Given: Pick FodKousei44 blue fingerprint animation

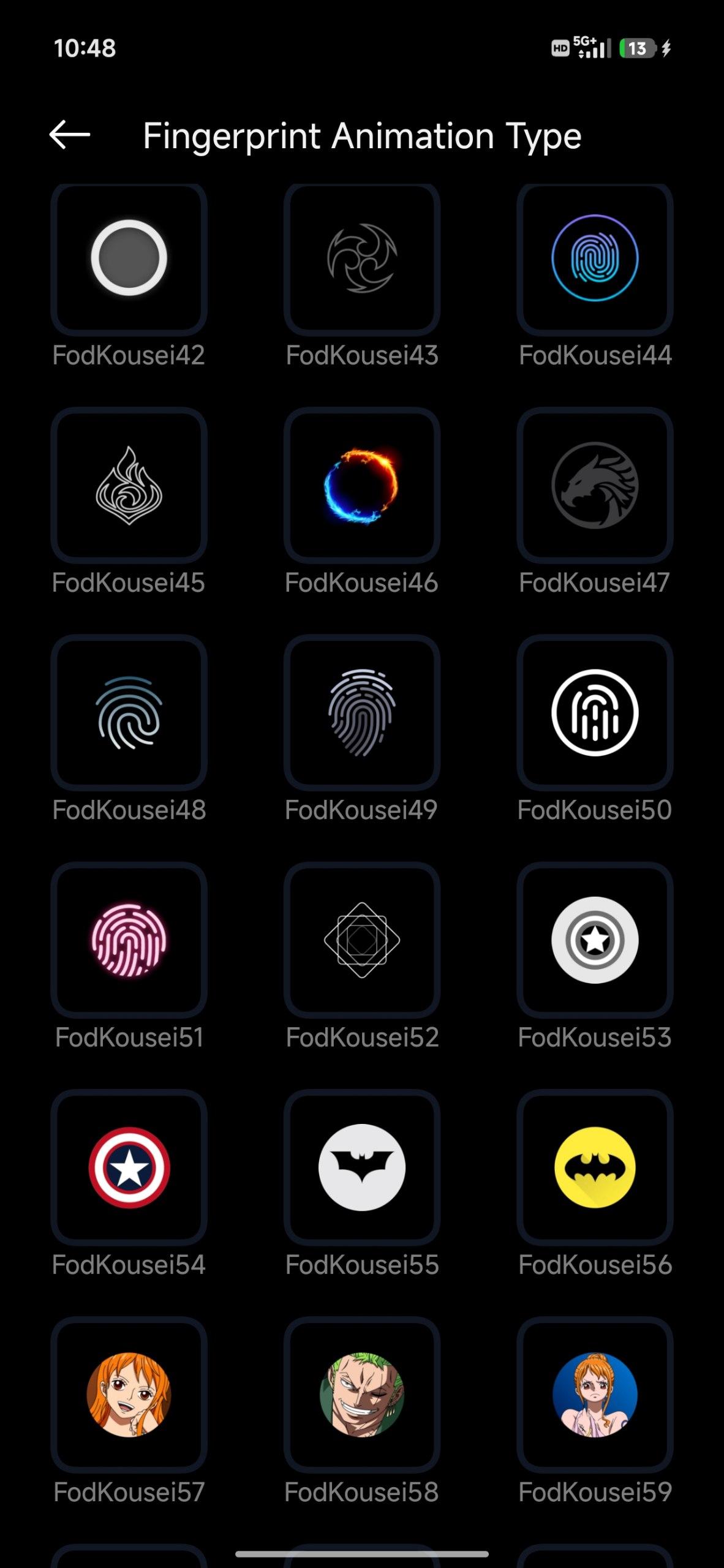Looking at the screenshot, I should point(595,258).
